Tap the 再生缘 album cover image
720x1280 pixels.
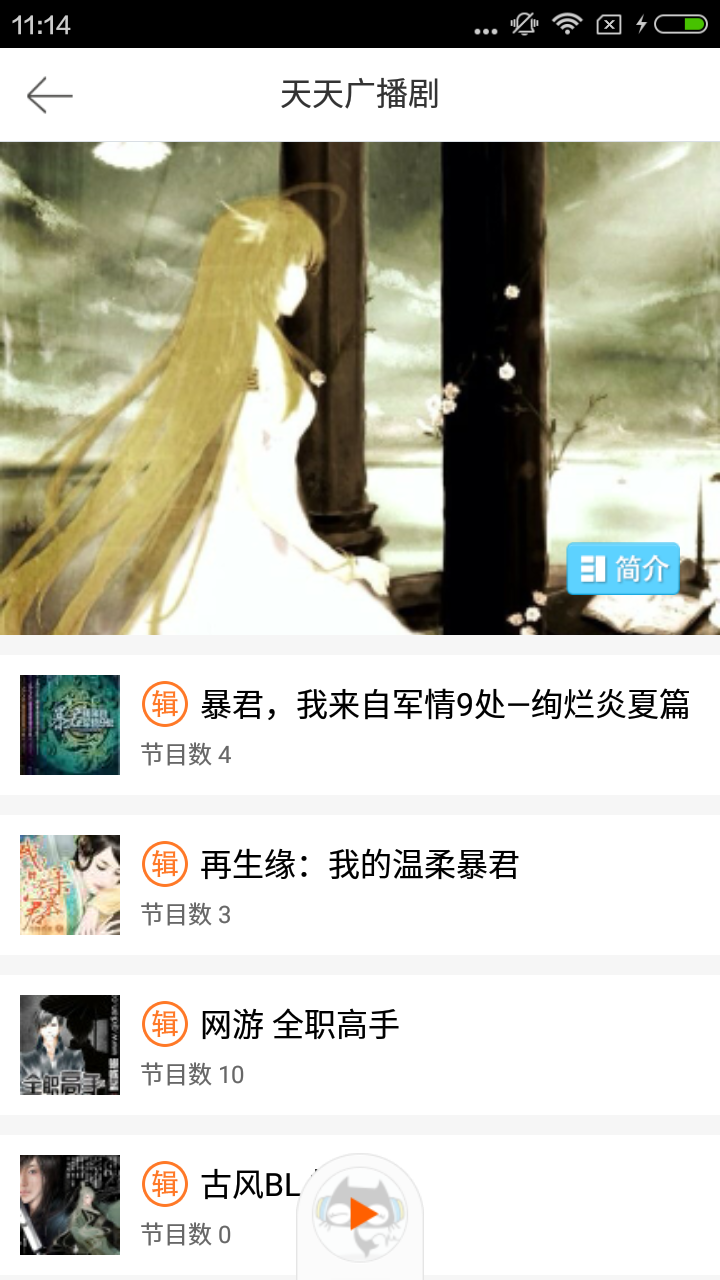pos(69,884)
